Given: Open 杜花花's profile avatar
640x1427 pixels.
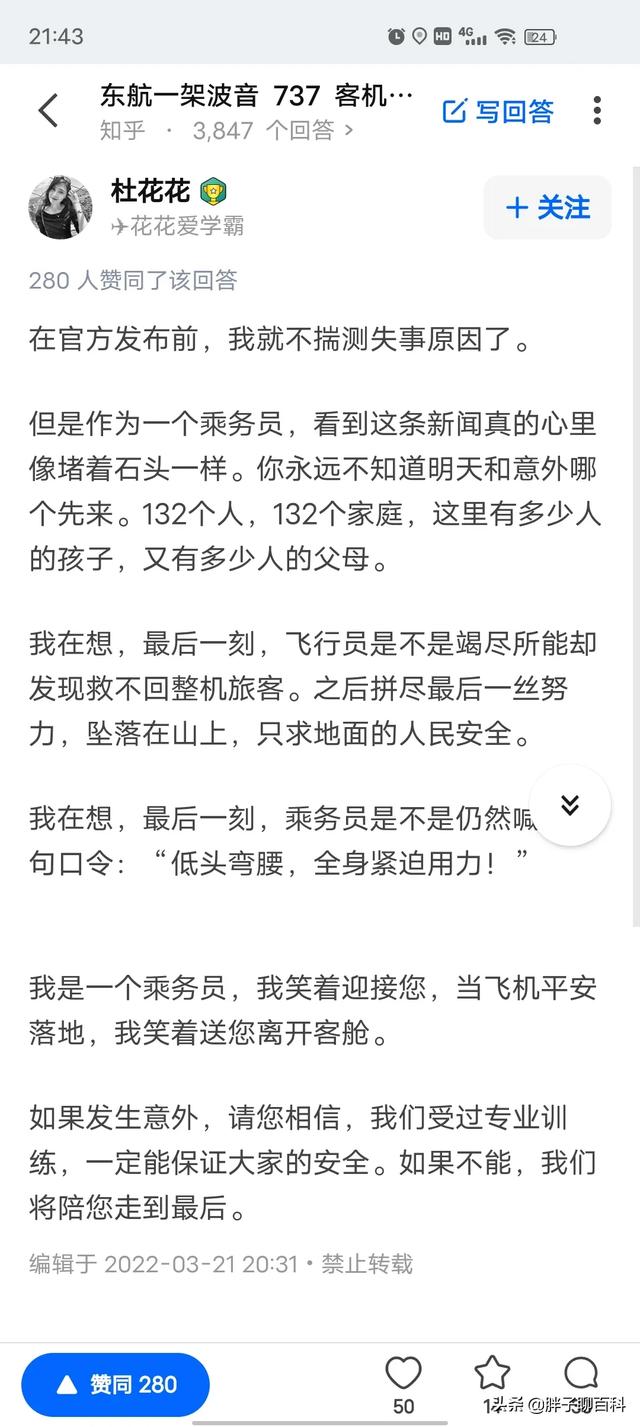Looking at the screenshot, I should pyautogui.click(x=61, y=207).
